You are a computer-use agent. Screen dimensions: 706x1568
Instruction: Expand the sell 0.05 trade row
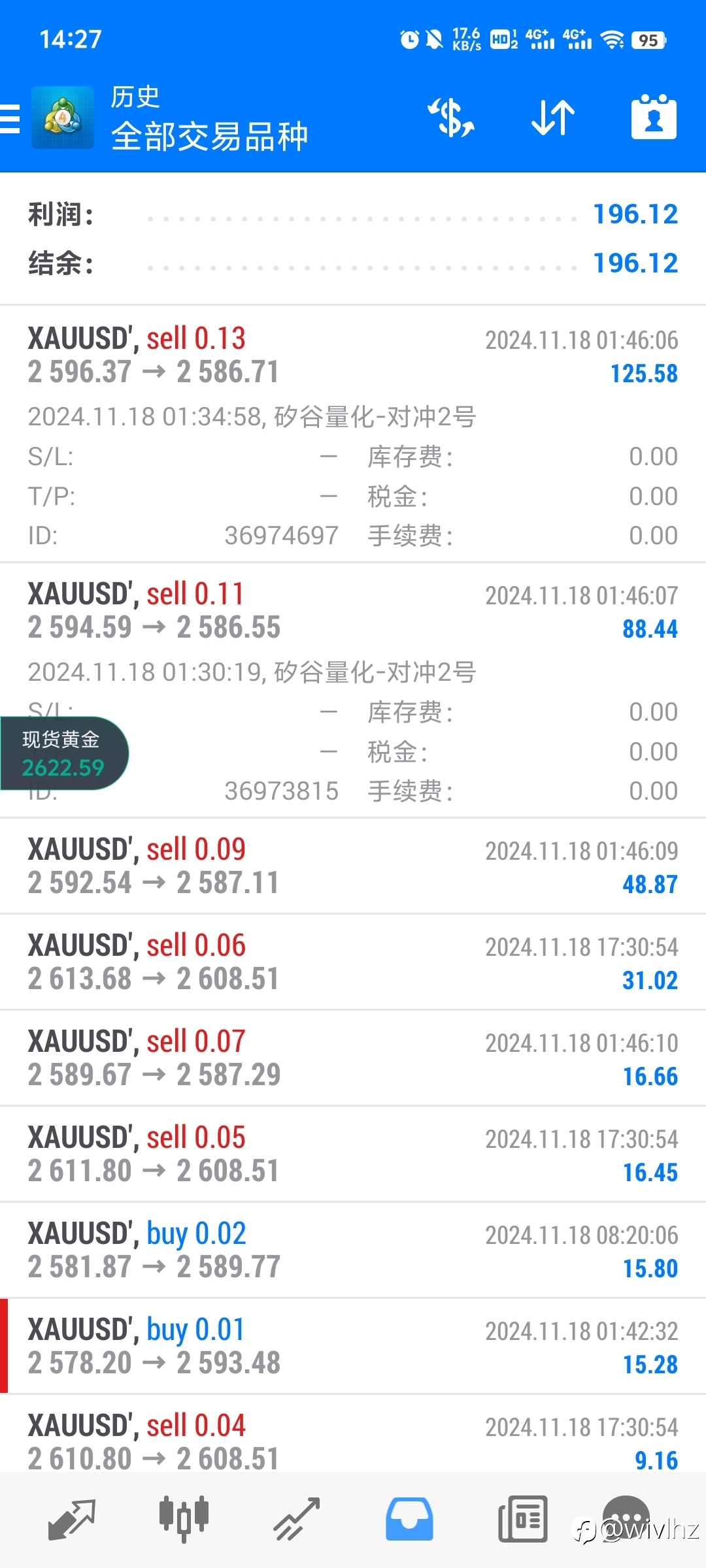[x=353, y=1154]
